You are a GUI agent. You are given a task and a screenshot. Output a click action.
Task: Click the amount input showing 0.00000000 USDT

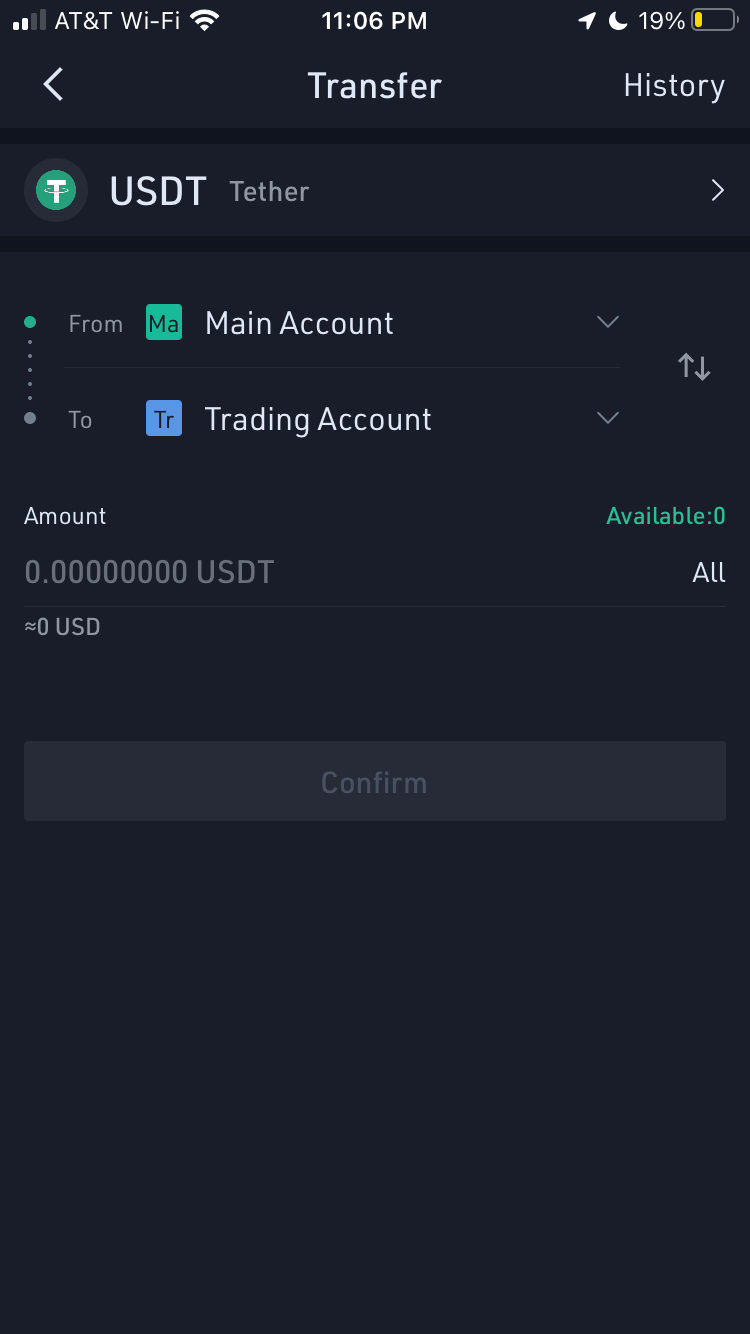point(149,572)
